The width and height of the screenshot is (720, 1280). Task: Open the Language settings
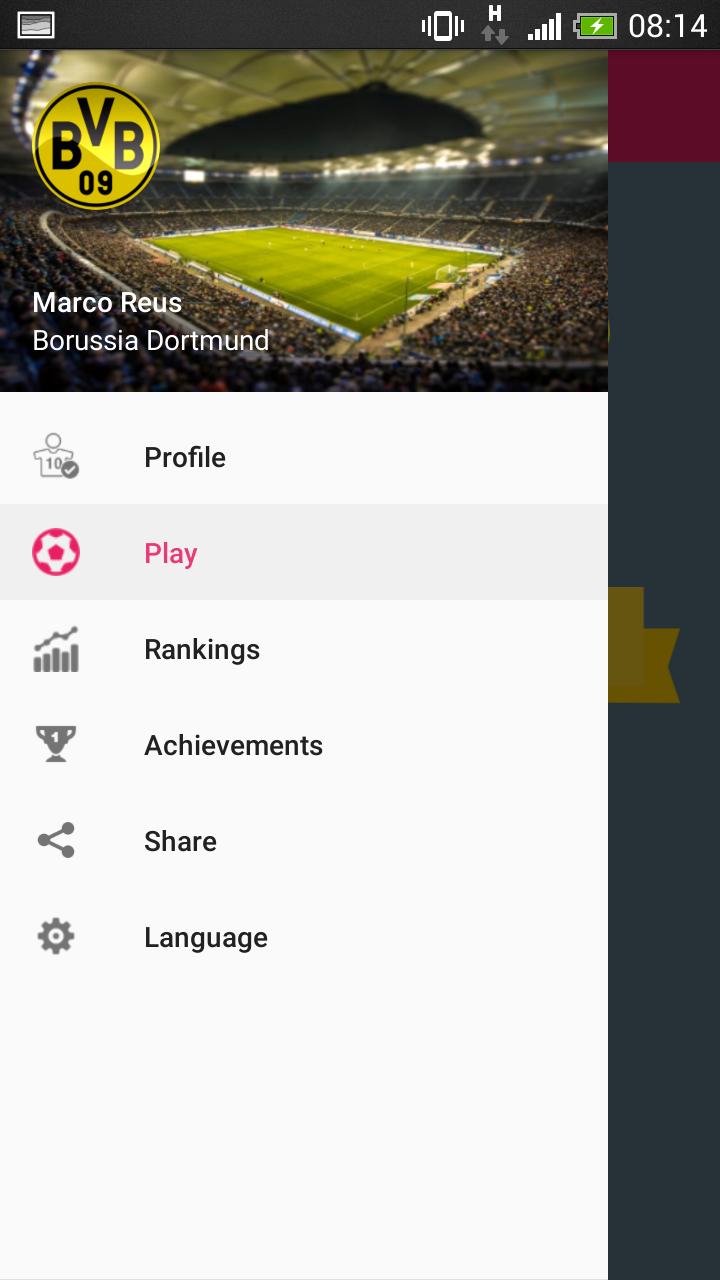click(206, 936)
